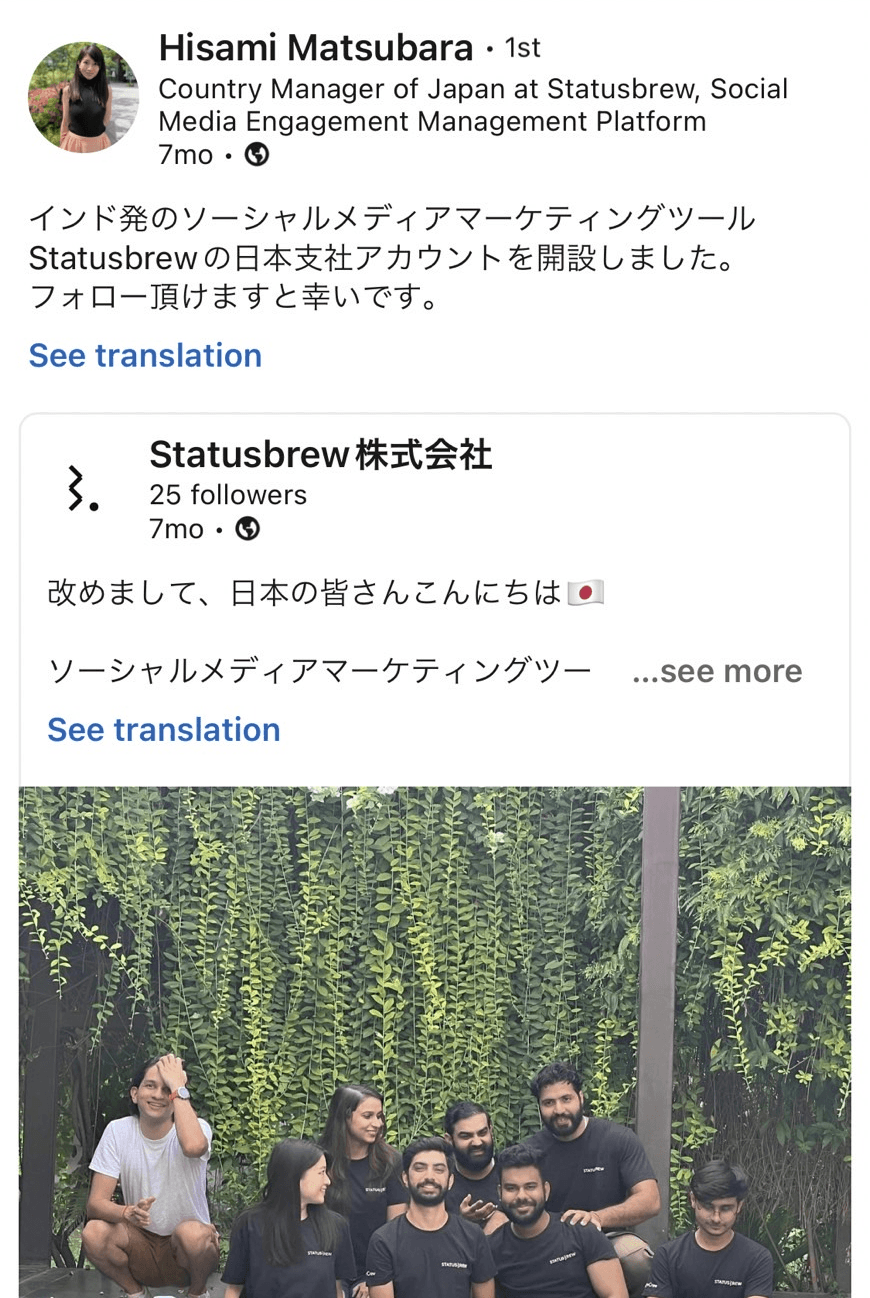
Task: Expand shared post with see more
Action: coord(717,671)
